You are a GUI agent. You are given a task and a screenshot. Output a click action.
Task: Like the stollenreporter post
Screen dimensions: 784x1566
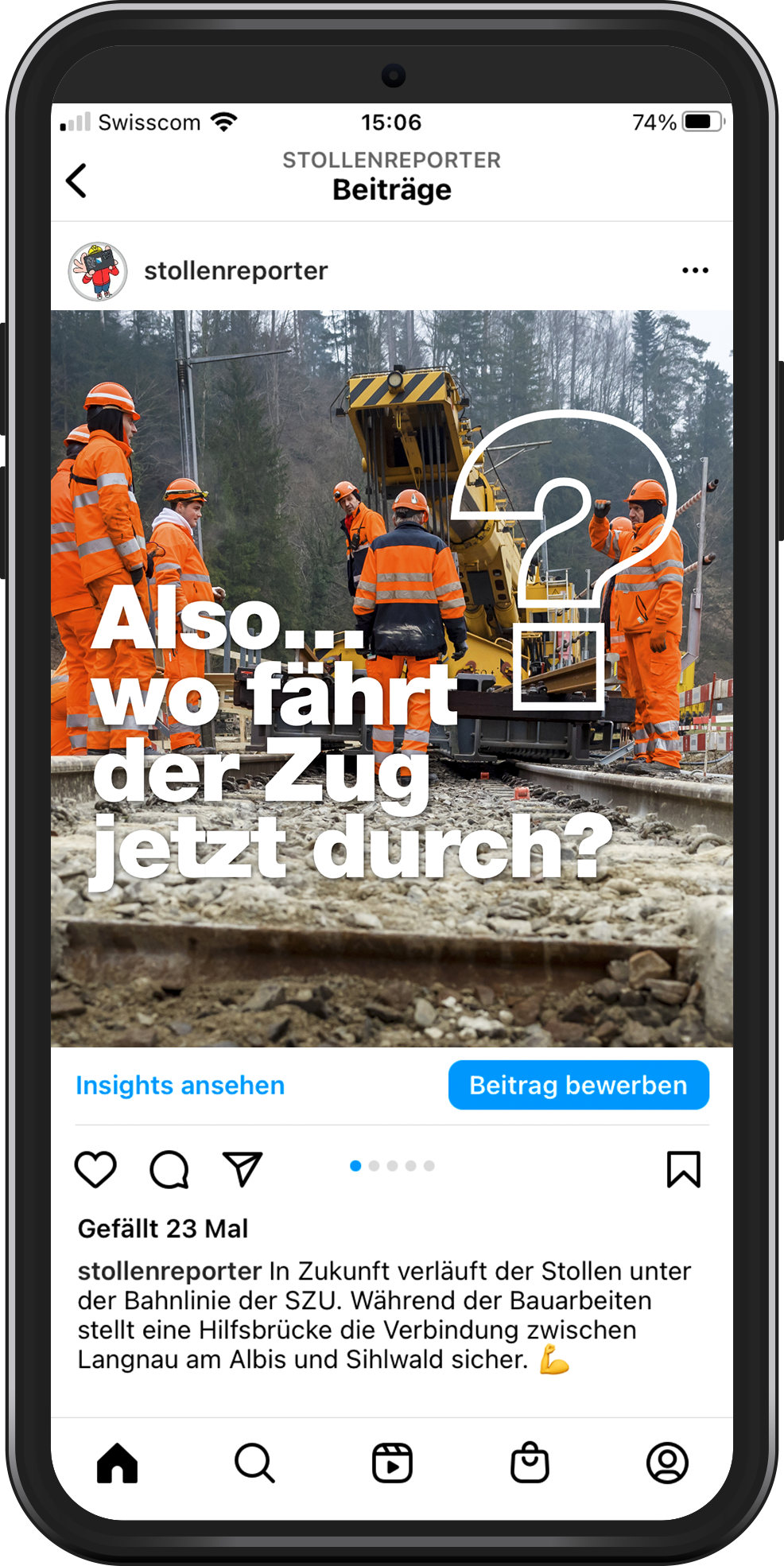pyautogui.click(x=95, y=1169)
